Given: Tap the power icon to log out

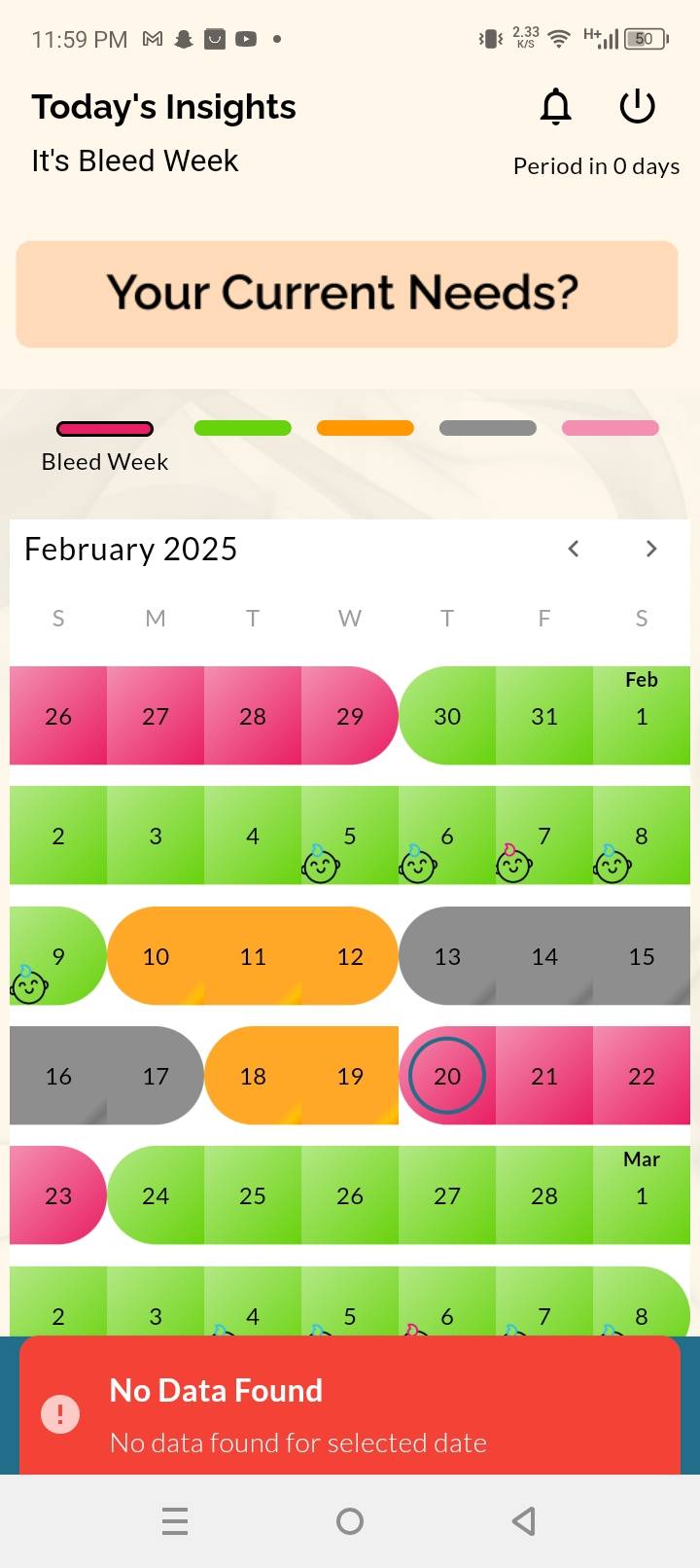Looking at the screenshot, I should [638, 107].
